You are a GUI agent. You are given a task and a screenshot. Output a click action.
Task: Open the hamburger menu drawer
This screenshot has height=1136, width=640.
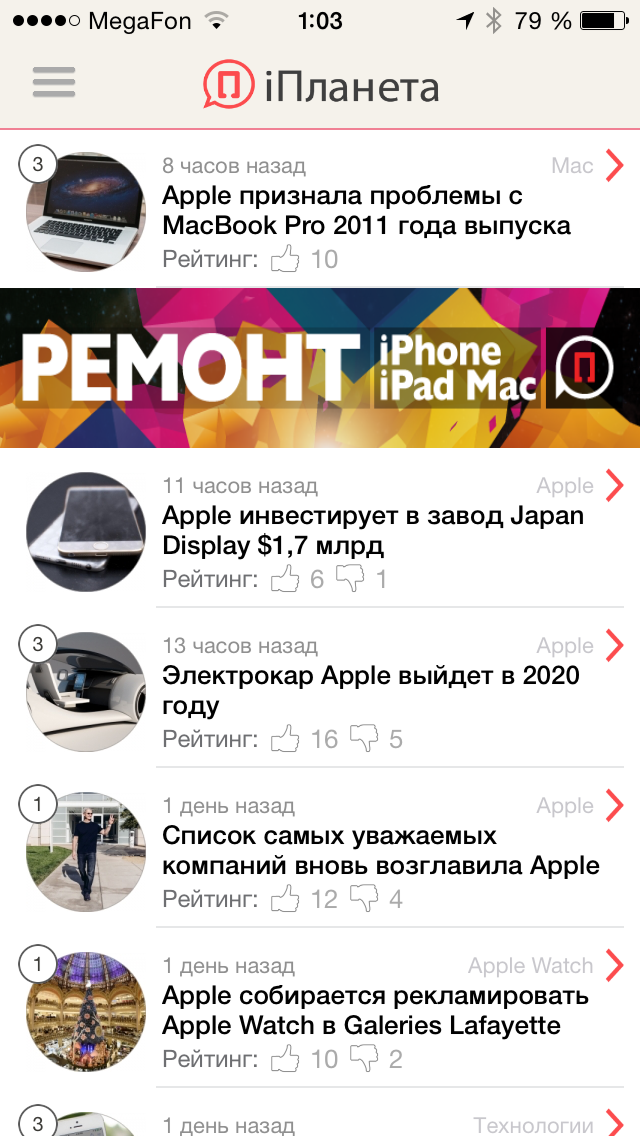(x=54, y=82)
